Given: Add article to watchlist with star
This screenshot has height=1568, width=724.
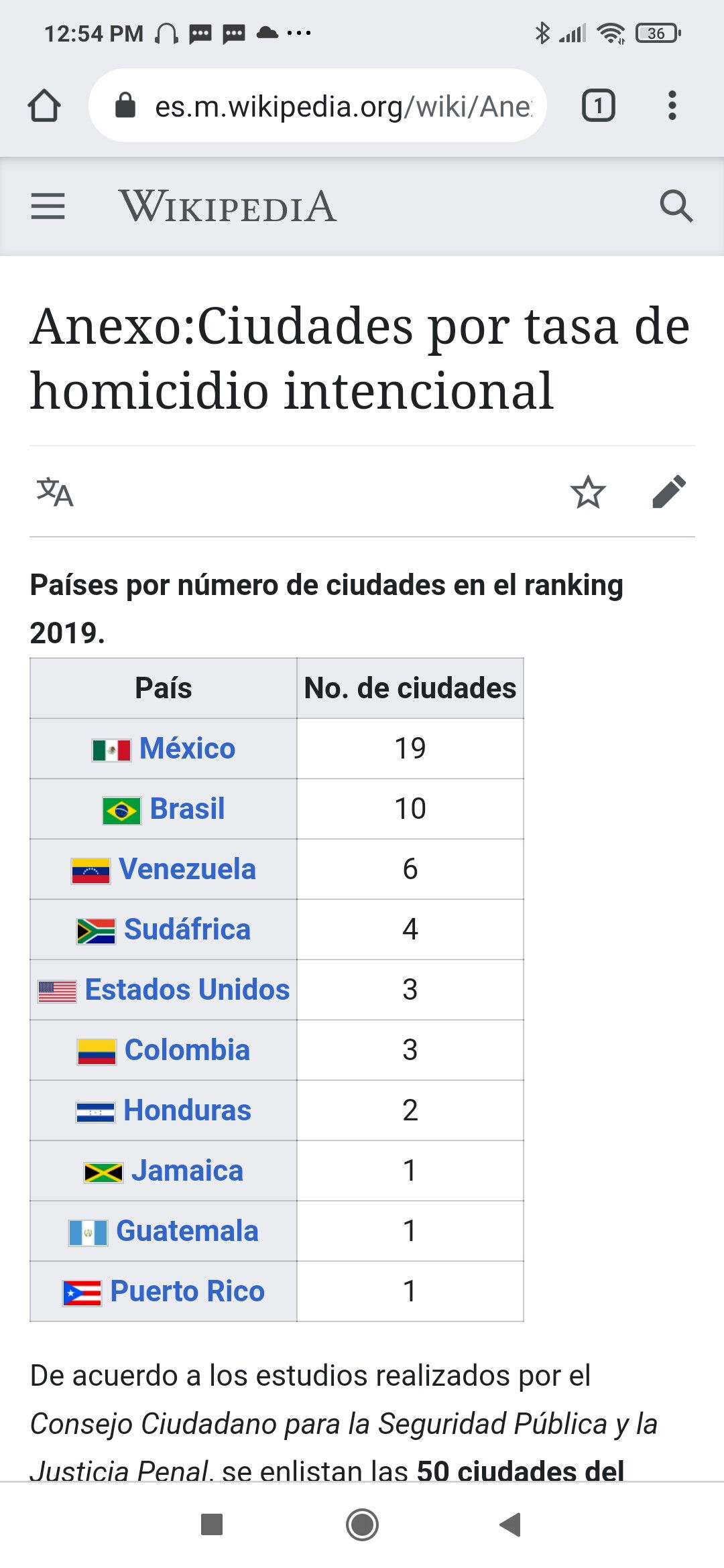Looking at the screenshot, I should click(588, 492).
